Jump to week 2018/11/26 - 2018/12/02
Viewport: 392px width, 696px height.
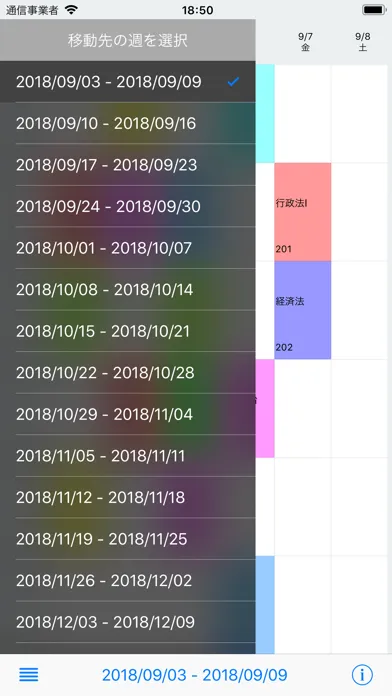coord(127,581)
